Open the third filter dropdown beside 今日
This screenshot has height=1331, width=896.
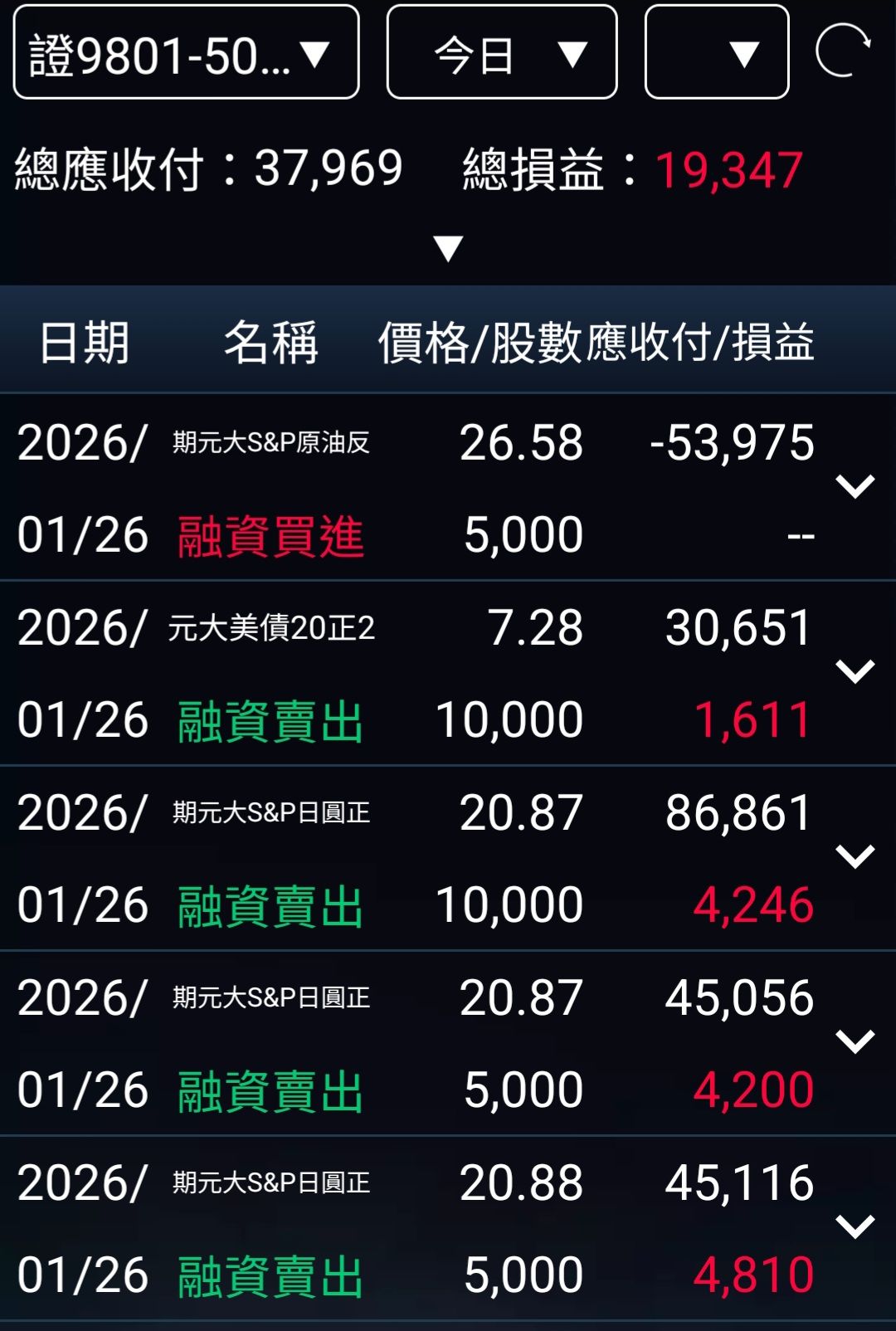[715, 51]
